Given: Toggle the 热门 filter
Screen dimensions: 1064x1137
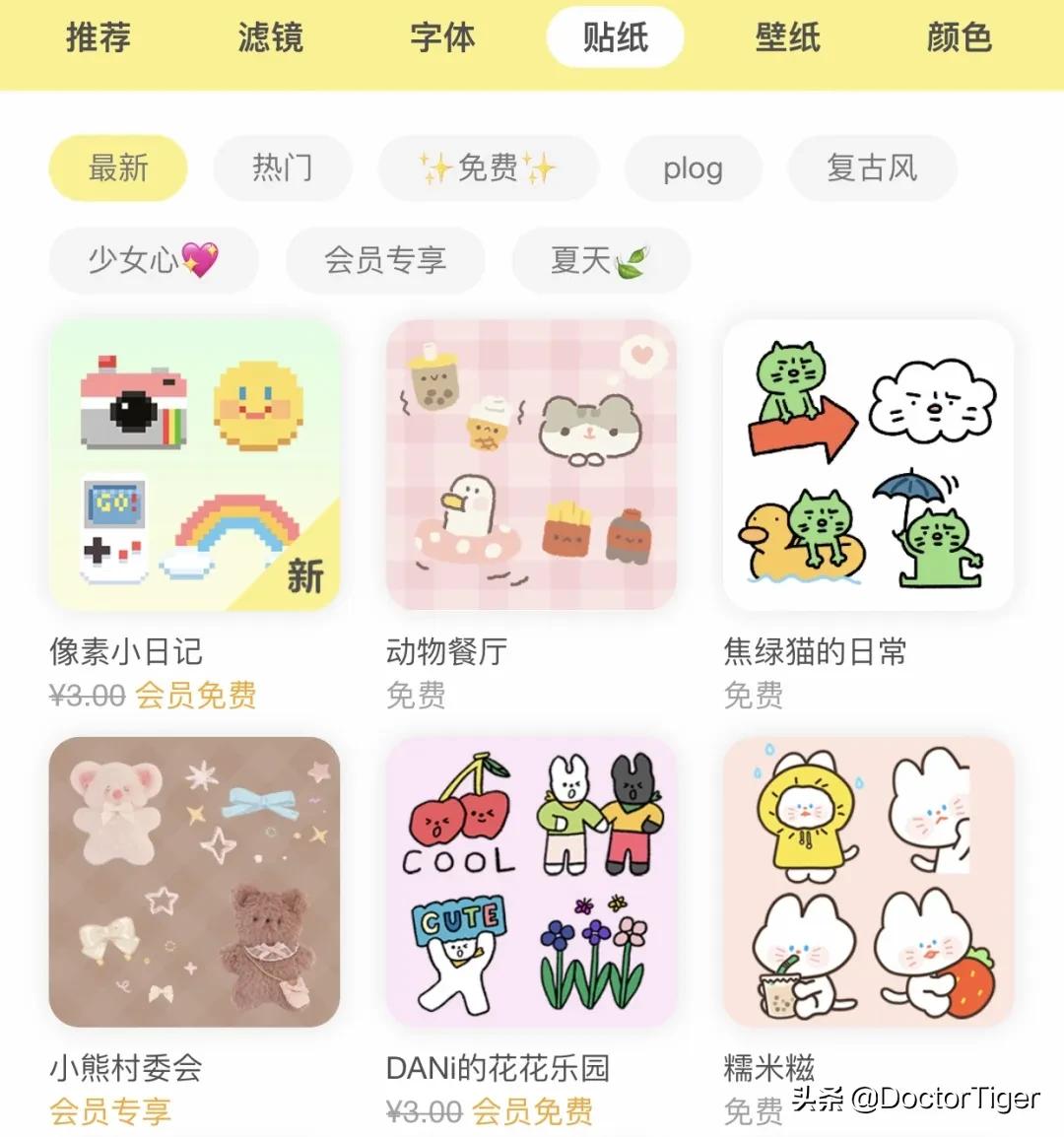Looking at the screenshot, I should 283,167.
